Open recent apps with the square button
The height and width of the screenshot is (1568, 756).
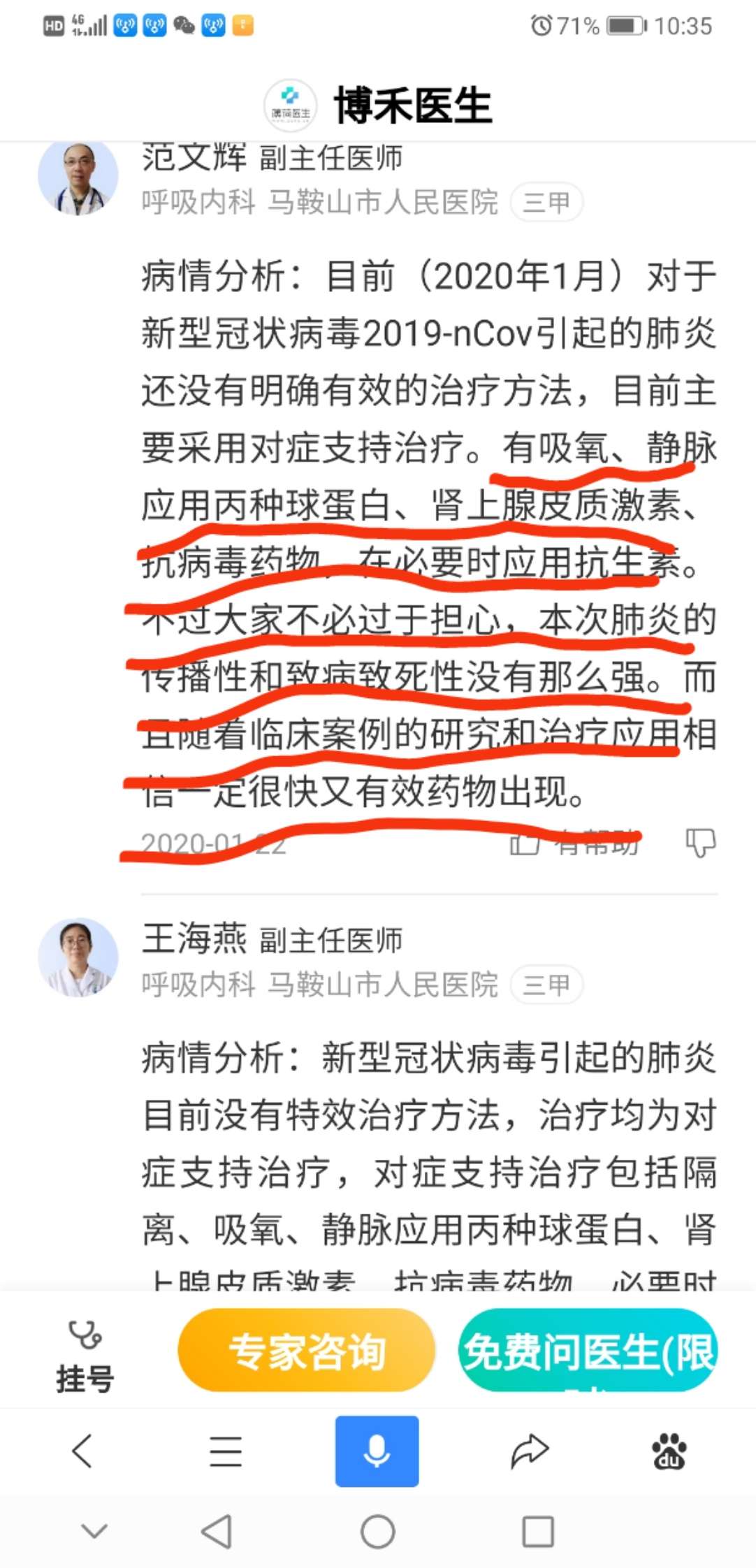(x=538, y=1532)
